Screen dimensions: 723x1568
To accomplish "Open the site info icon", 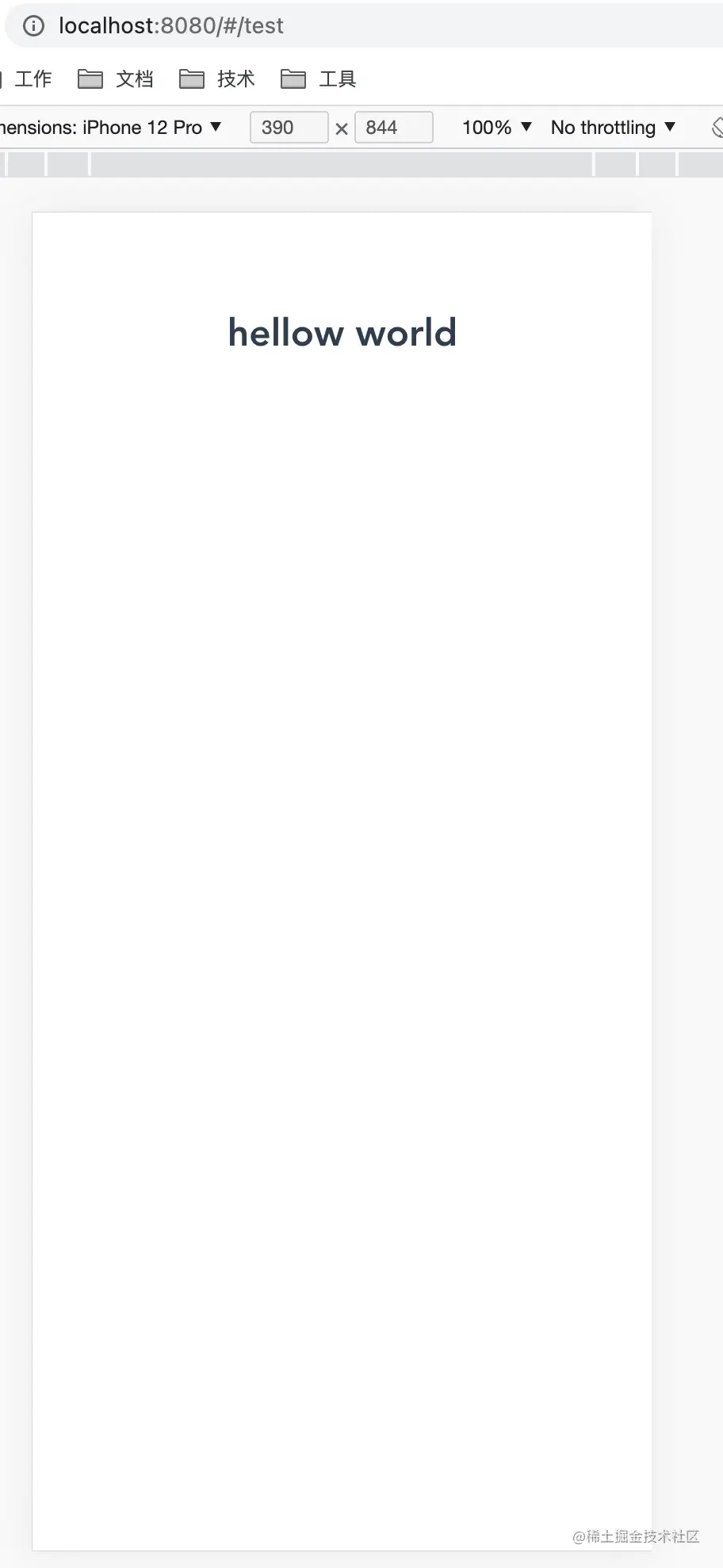I will 33,26.
